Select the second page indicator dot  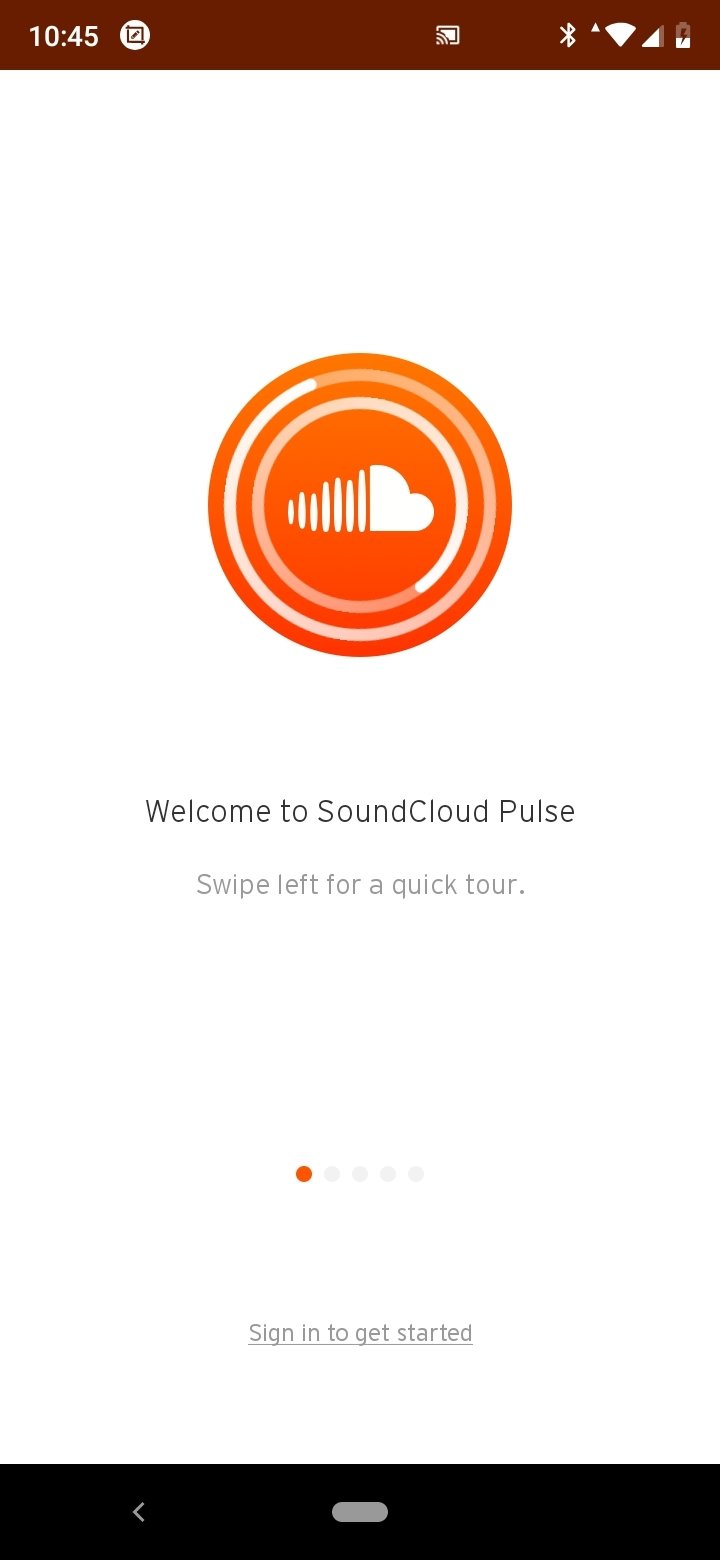pyautogui.click(x=332, y=1174)
